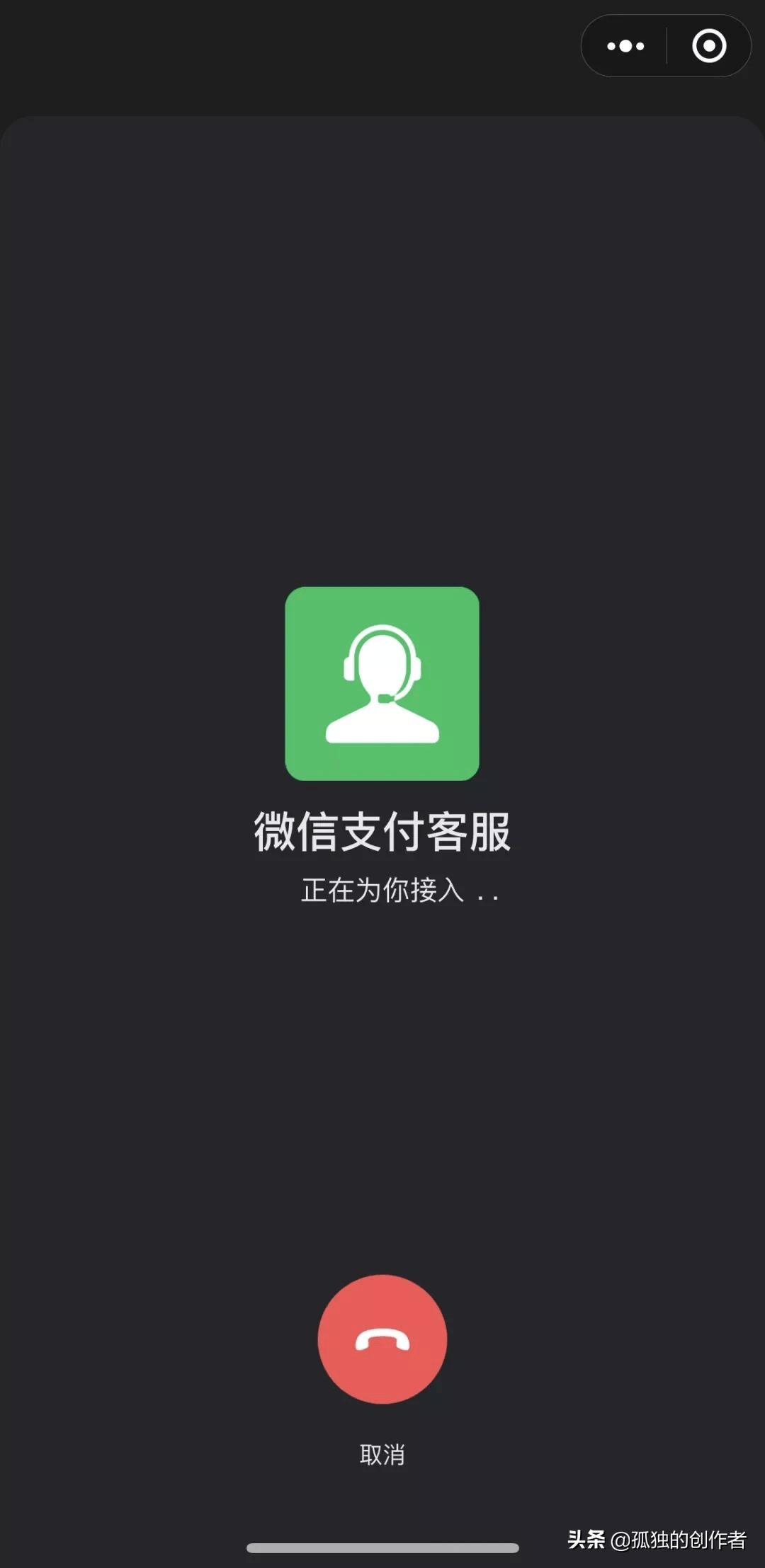Close the mini program via circle icon

(x=709, y=47)
